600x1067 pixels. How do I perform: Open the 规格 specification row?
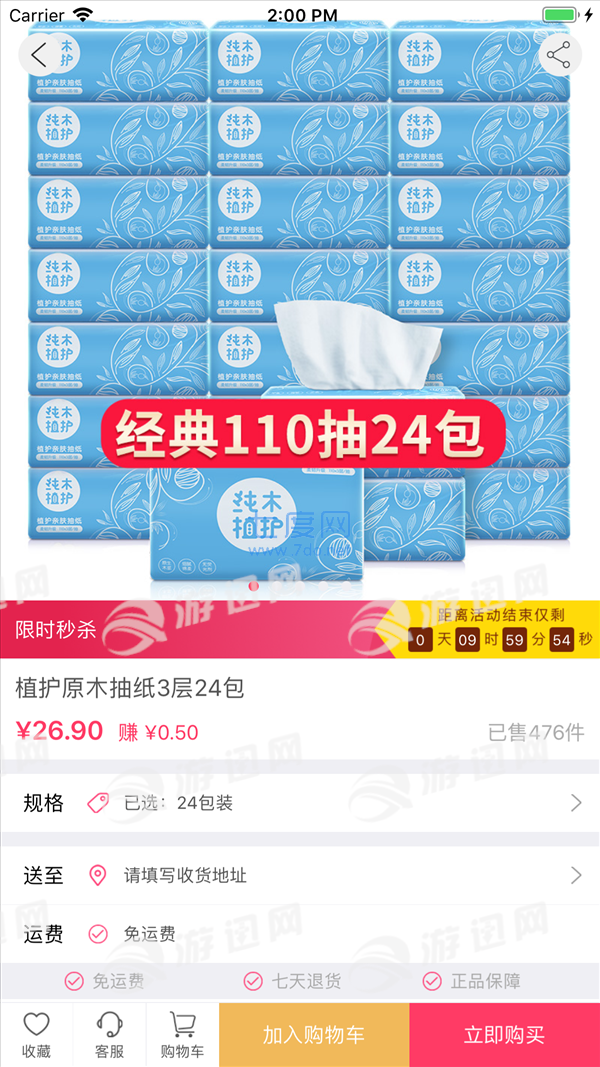pos(300,803)
